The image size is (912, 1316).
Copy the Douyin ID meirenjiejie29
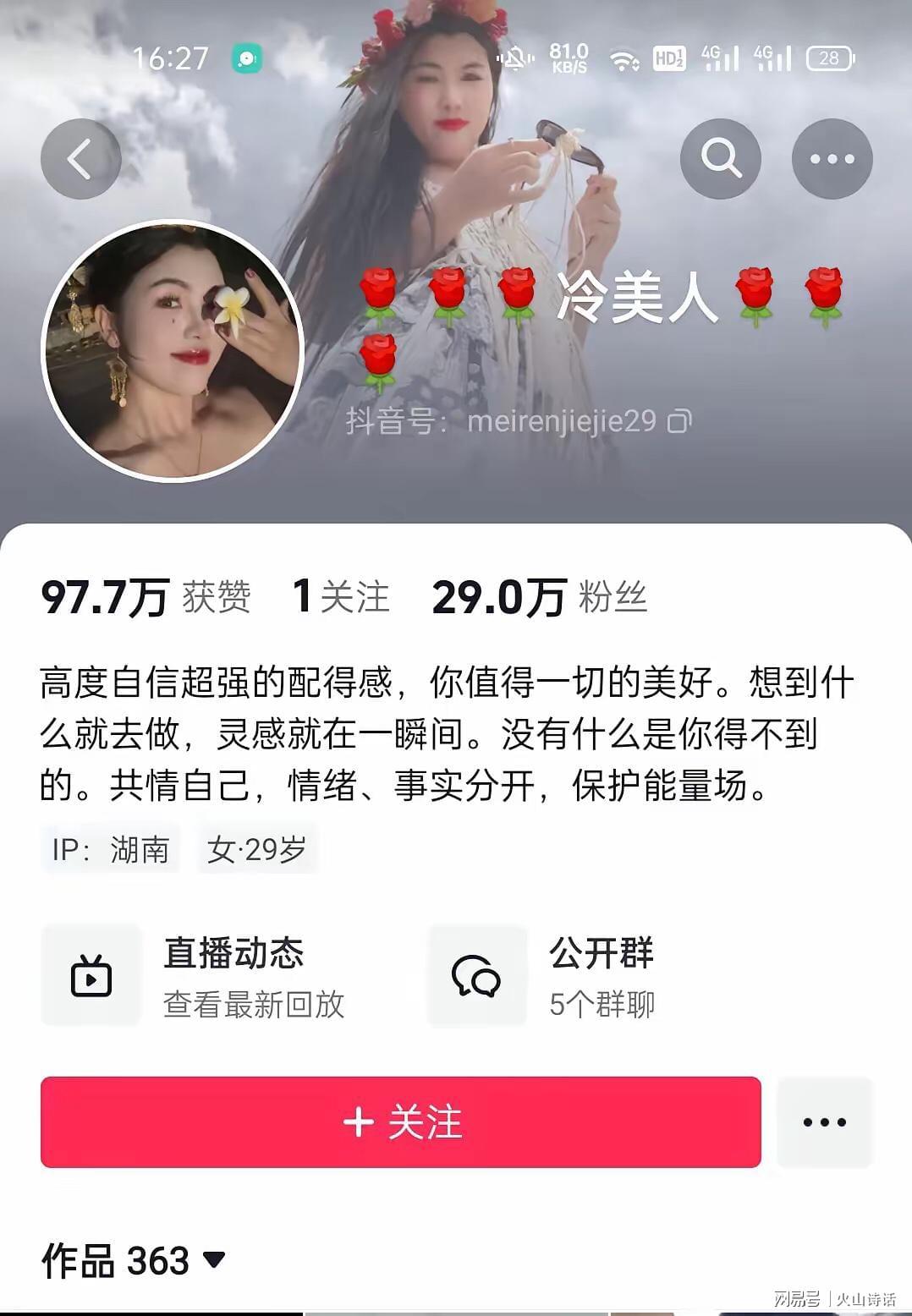coord(680,421)
